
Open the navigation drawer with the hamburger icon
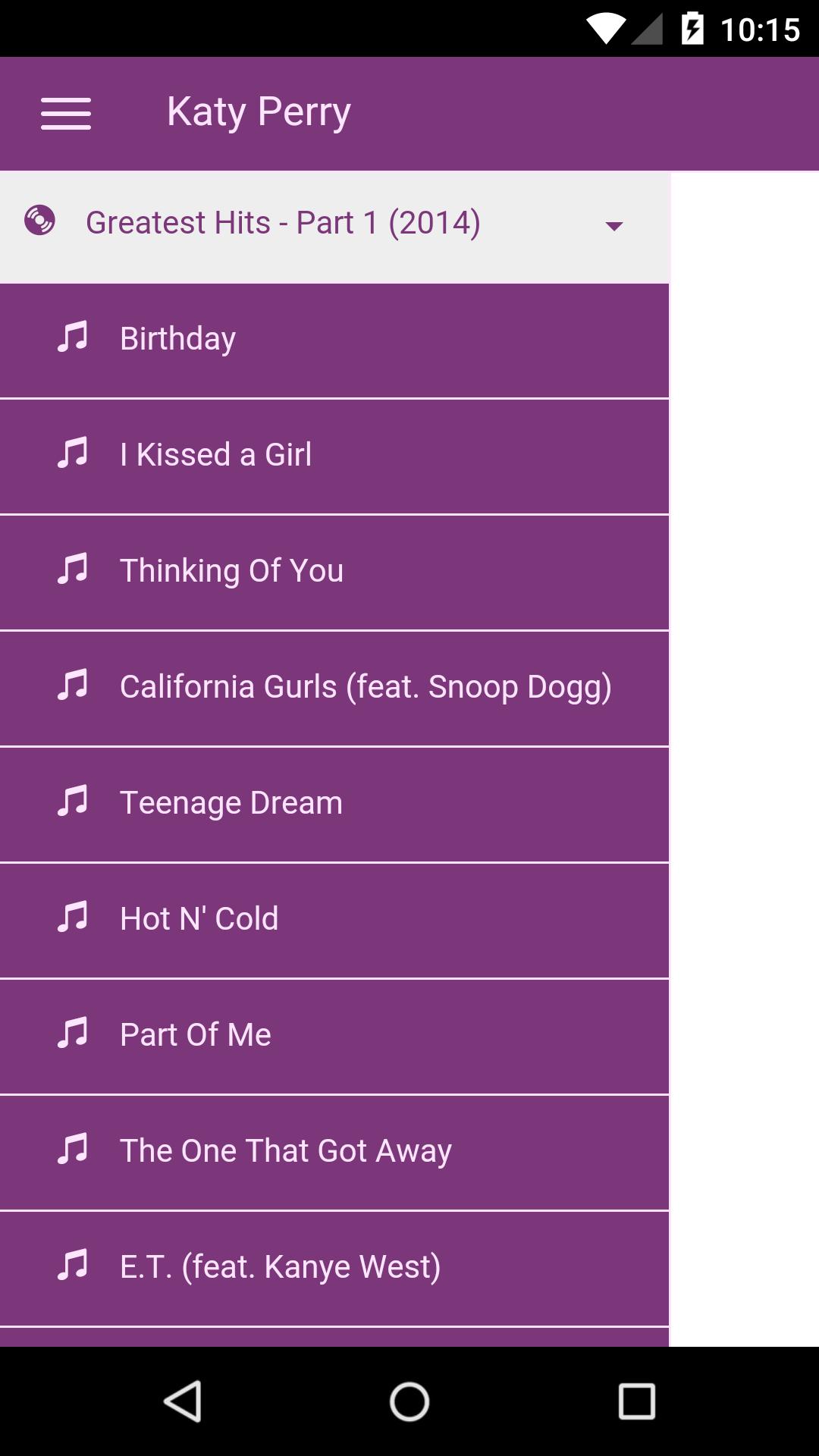point(66,113)
